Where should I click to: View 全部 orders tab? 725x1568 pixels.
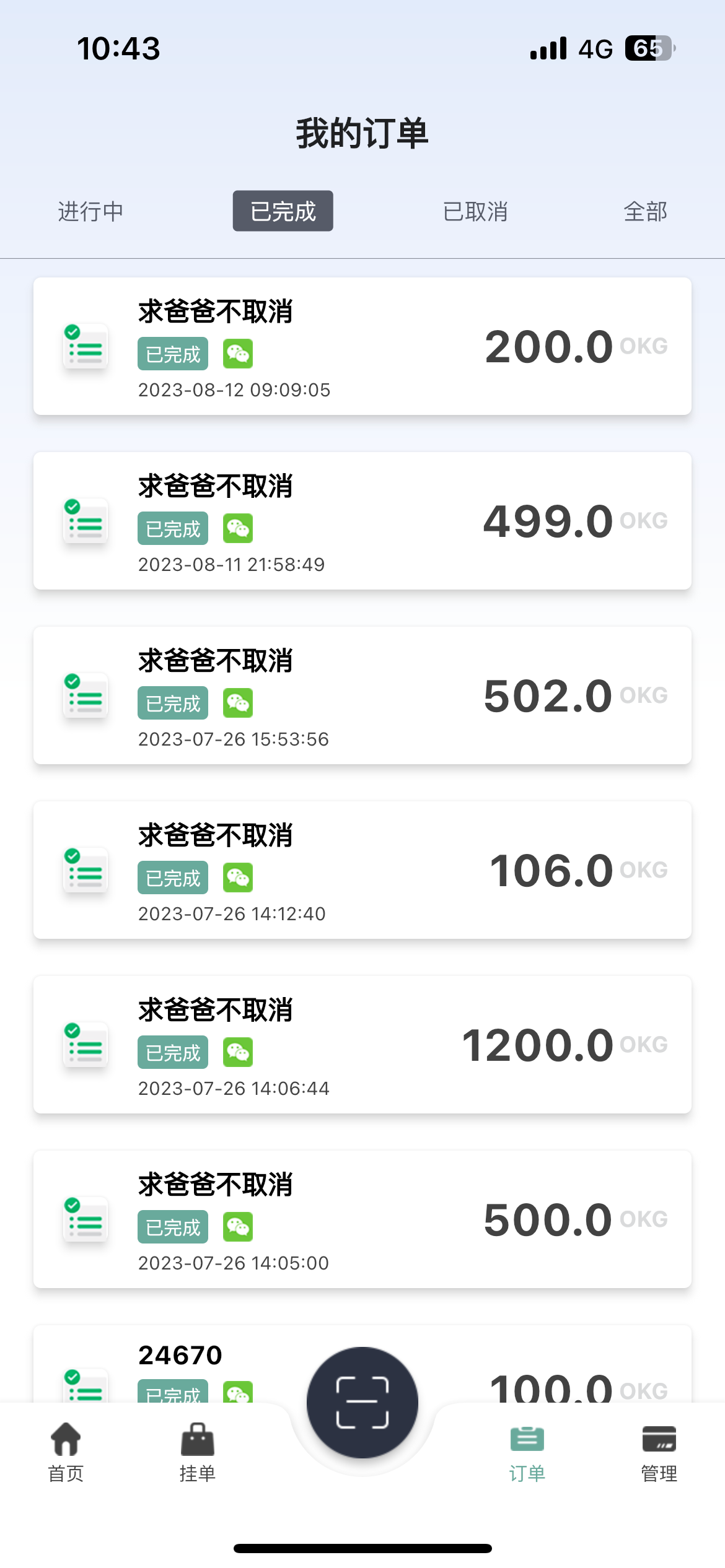pyautogui.click(x=645, y=211)
